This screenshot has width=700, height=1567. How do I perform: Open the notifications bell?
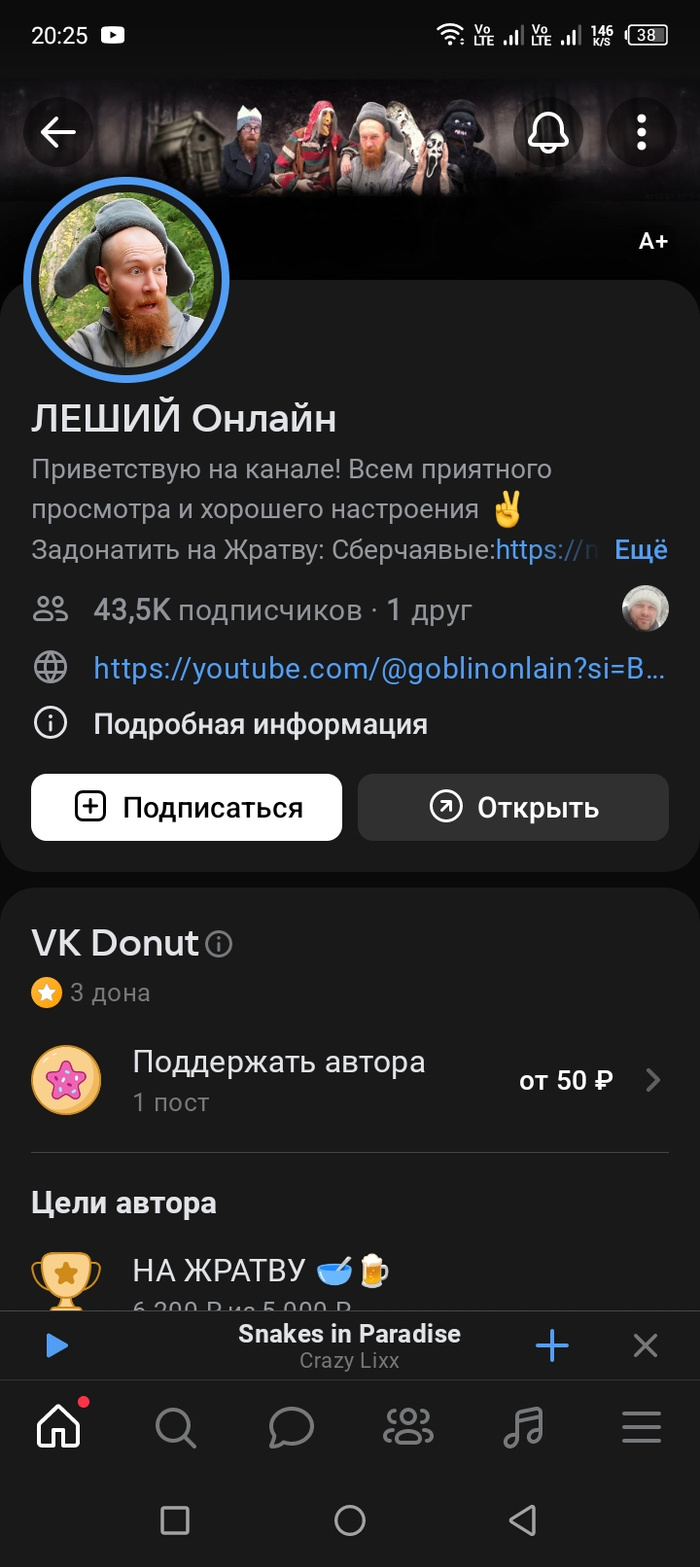[547, 132]
